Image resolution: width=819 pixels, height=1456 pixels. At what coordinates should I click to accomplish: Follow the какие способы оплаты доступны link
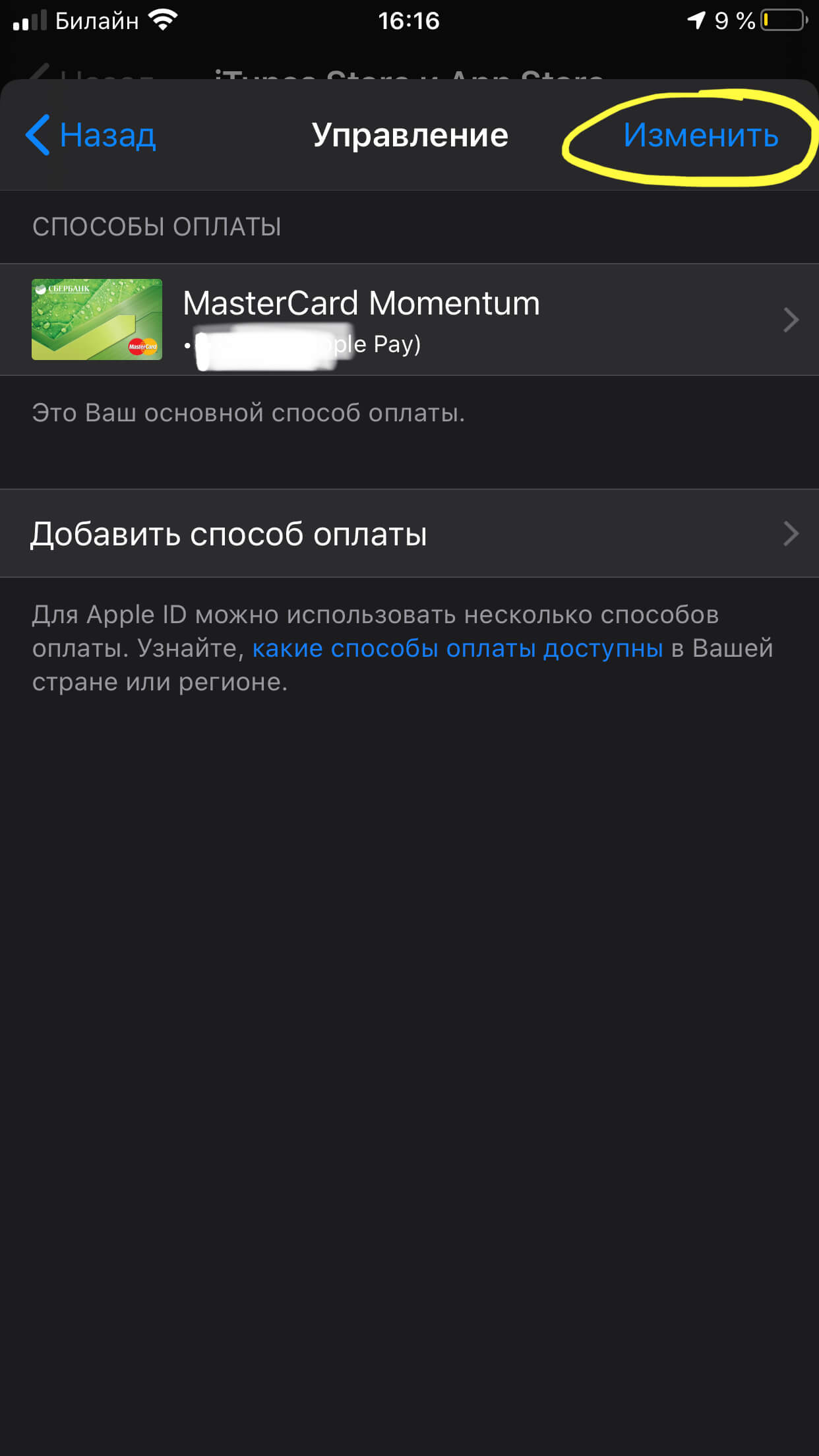coord(457,649)
